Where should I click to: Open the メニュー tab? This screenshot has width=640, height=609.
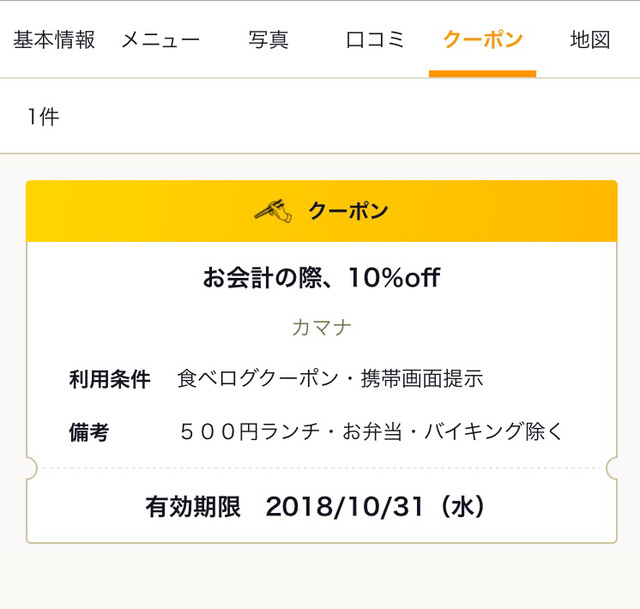pyautogui.click(x=160, y=40)
